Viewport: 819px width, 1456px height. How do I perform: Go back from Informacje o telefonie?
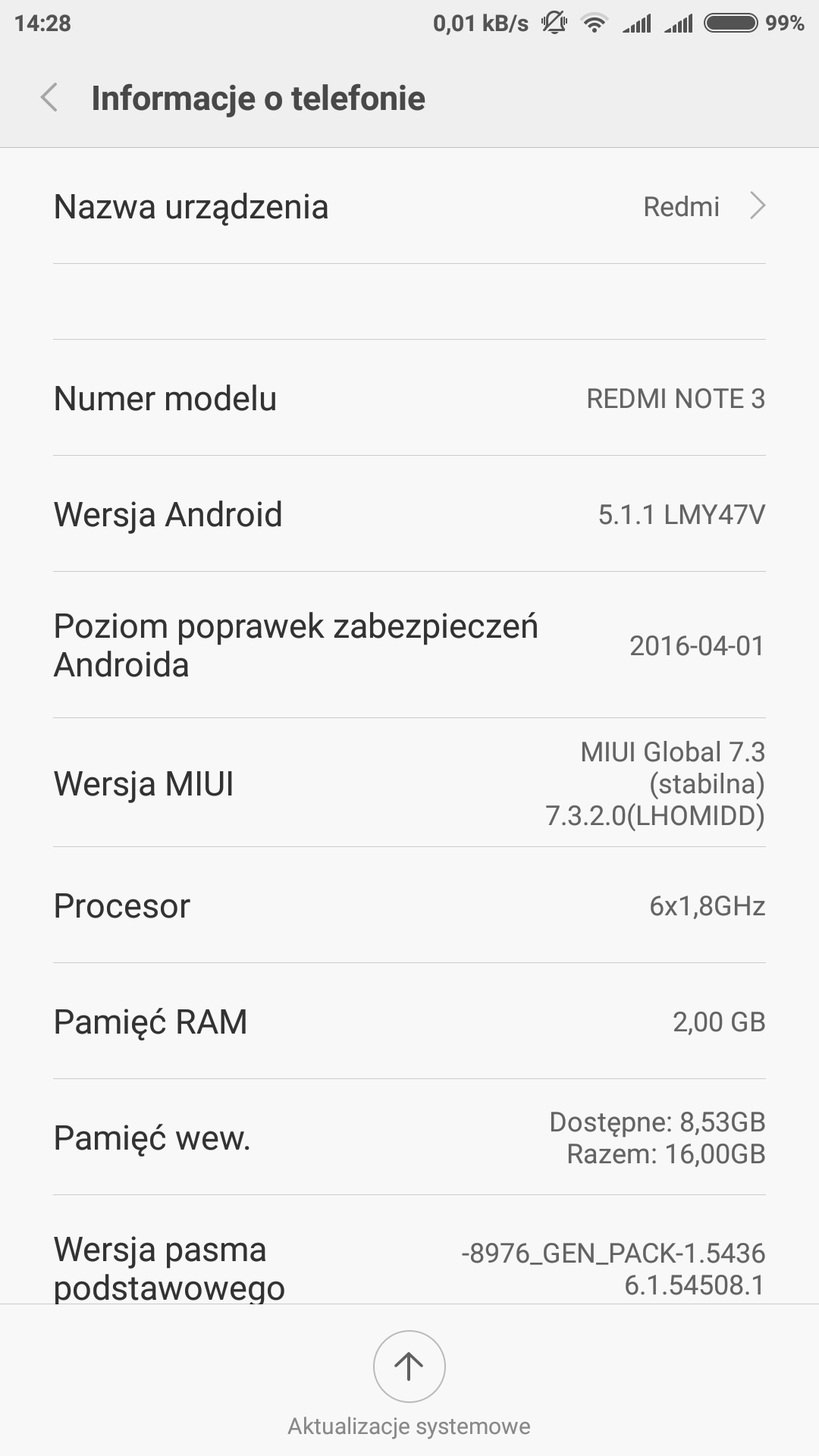pyautogui.click(x=49, y=98)
